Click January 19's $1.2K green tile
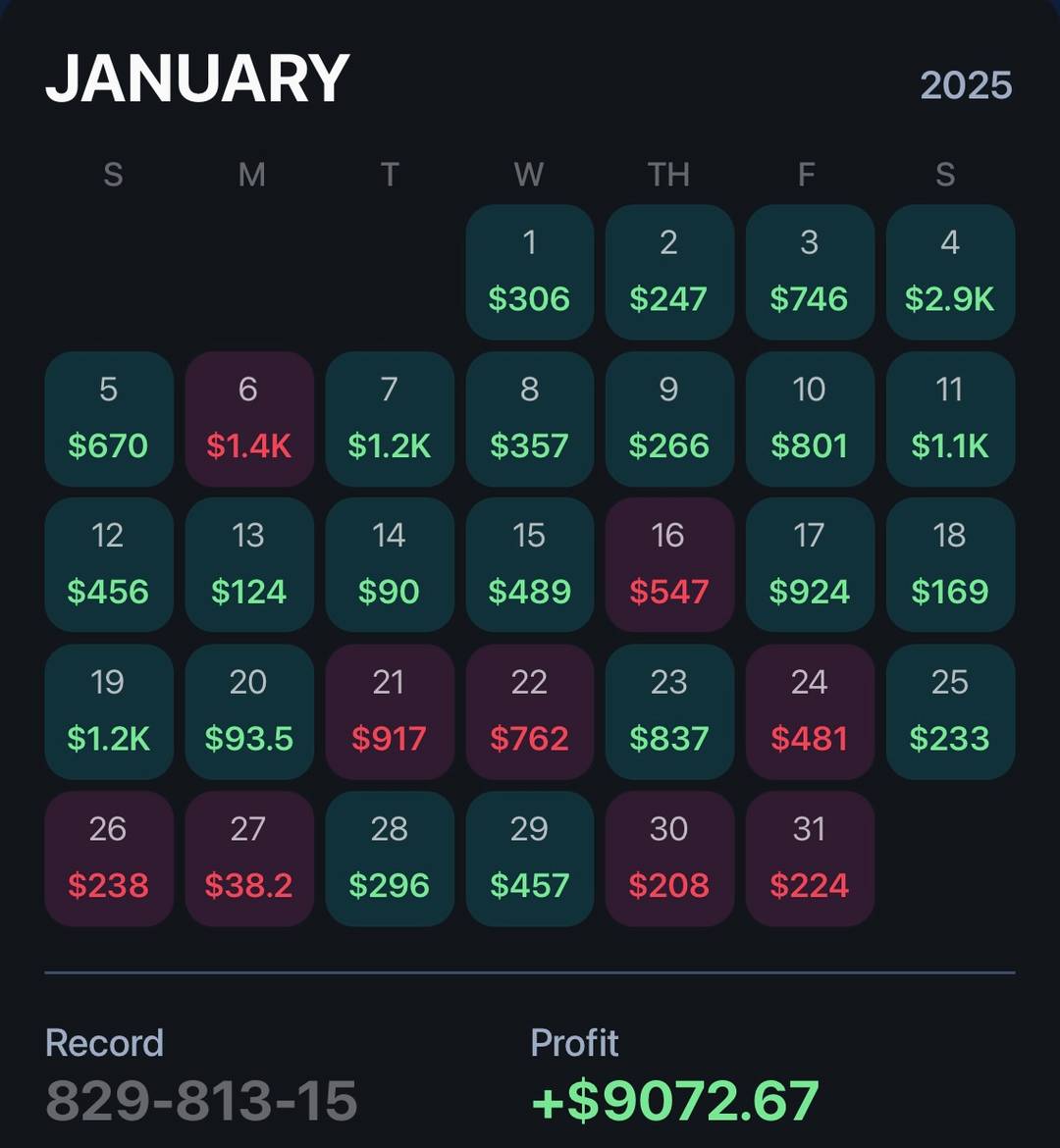This screenshot has height=1148, width=1060. [x=108, y=712]
